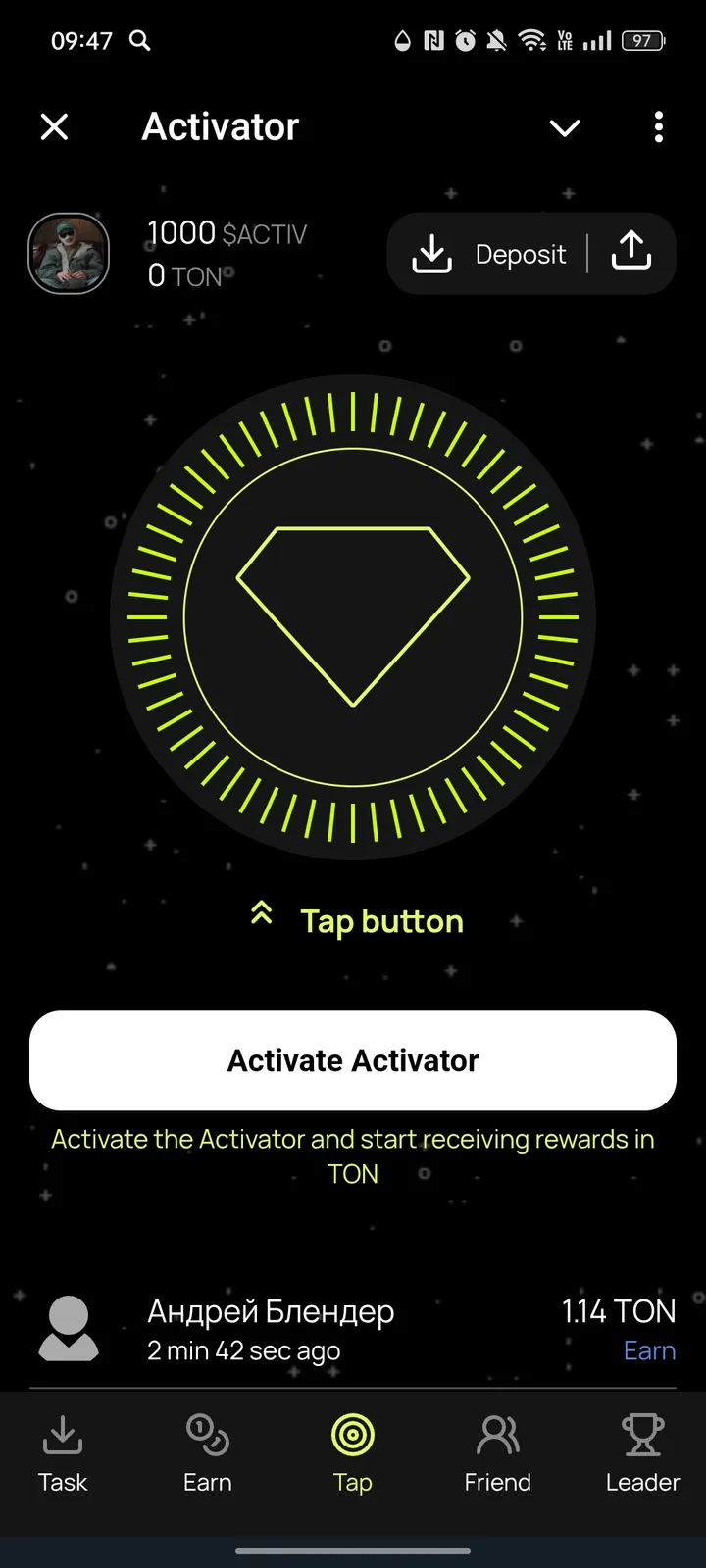
Task: Click the double up-arrow next to Tap button
Action: click(x=261, y=913)
